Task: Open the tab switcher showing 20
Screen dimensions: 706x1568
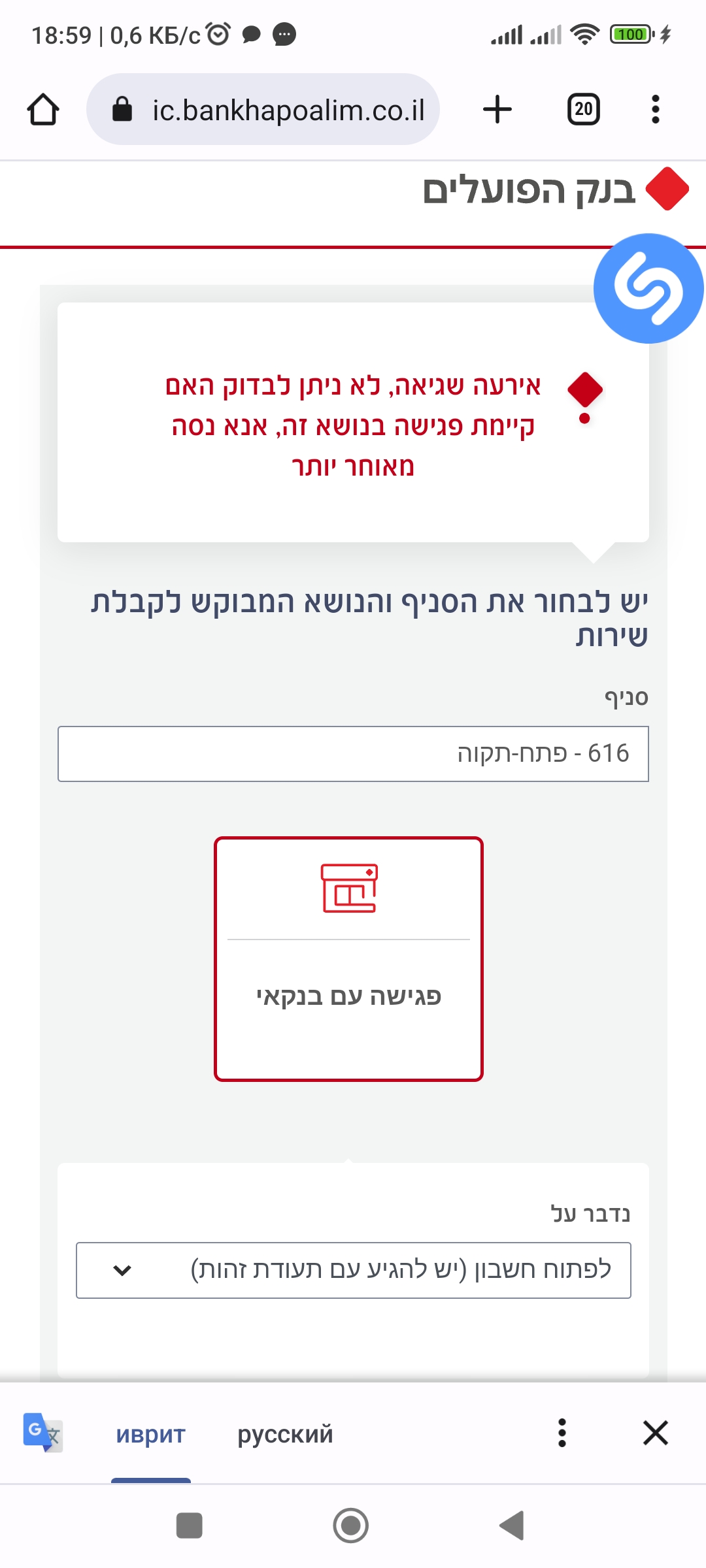Action: 584,109
